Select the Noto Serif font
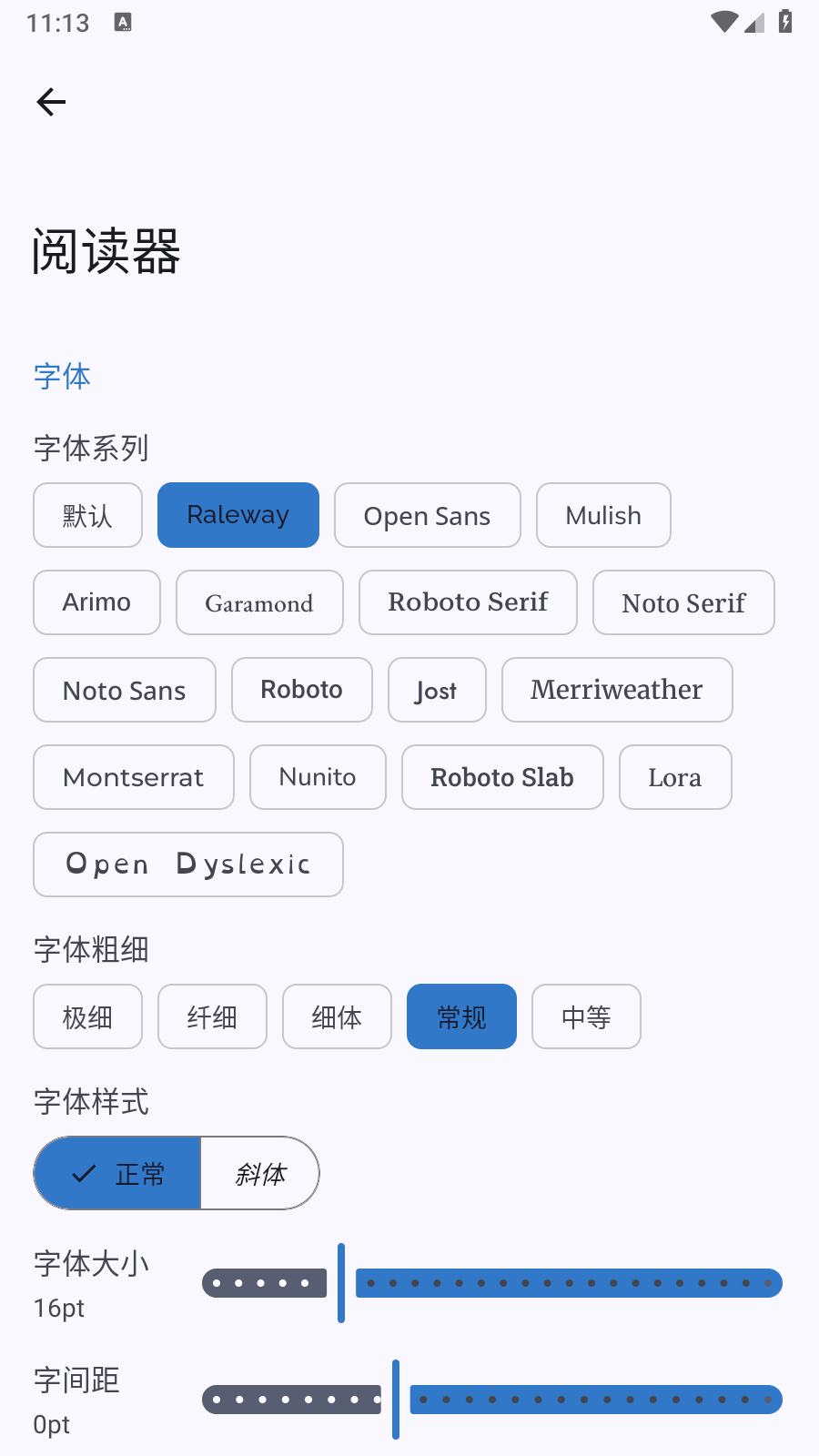The image size is (819, 1456). (683, 602)
